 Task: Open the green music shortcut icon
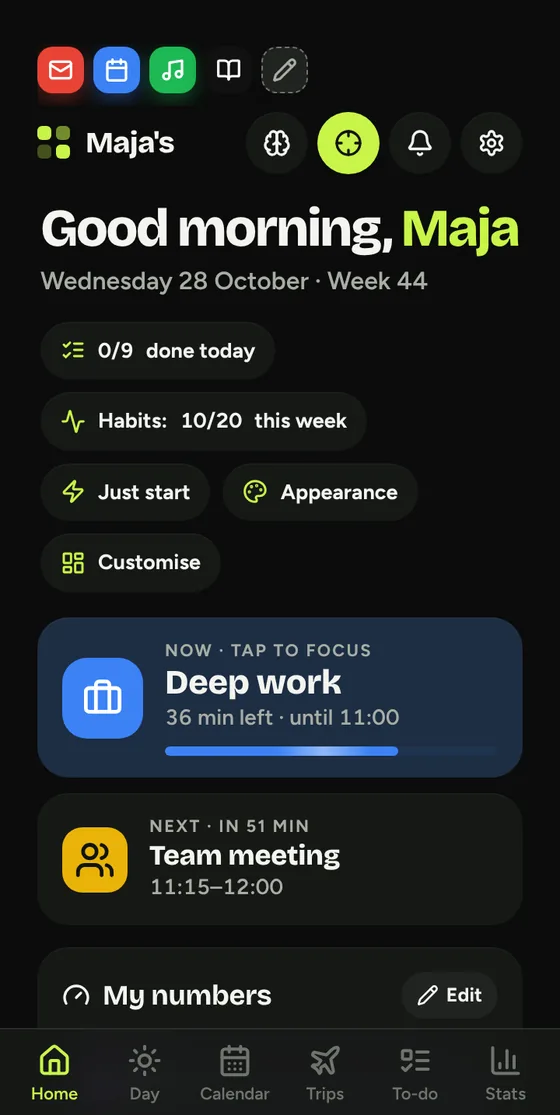173,70
